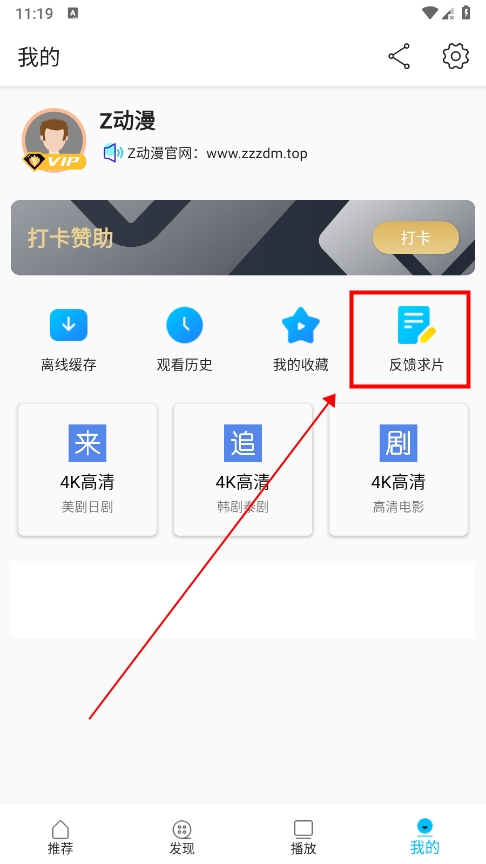Switch to the 发现 tab
The width and height of the screenshot is (486, 864).
[182, 837]
